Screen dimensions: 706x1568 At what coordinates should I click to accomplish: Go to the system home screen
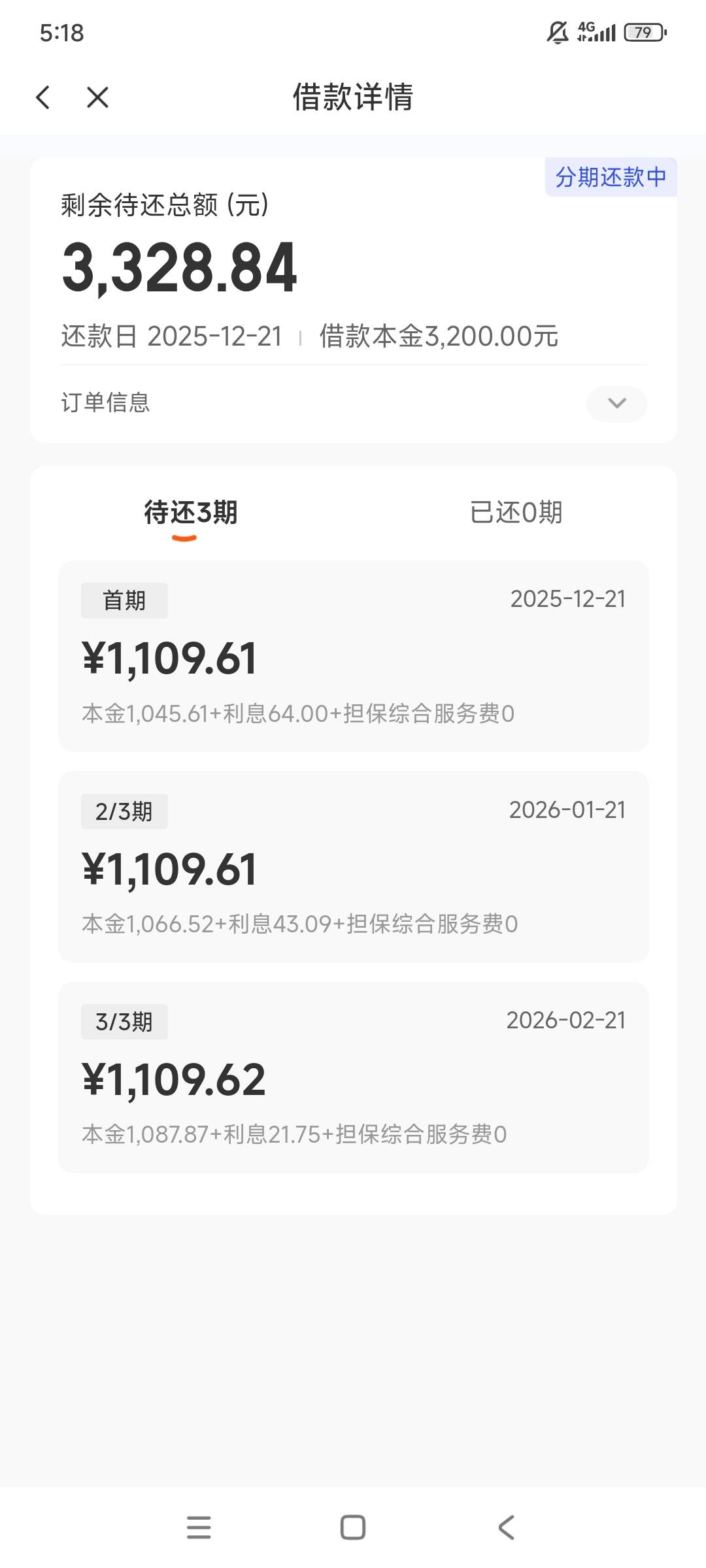pos(353,1527)
